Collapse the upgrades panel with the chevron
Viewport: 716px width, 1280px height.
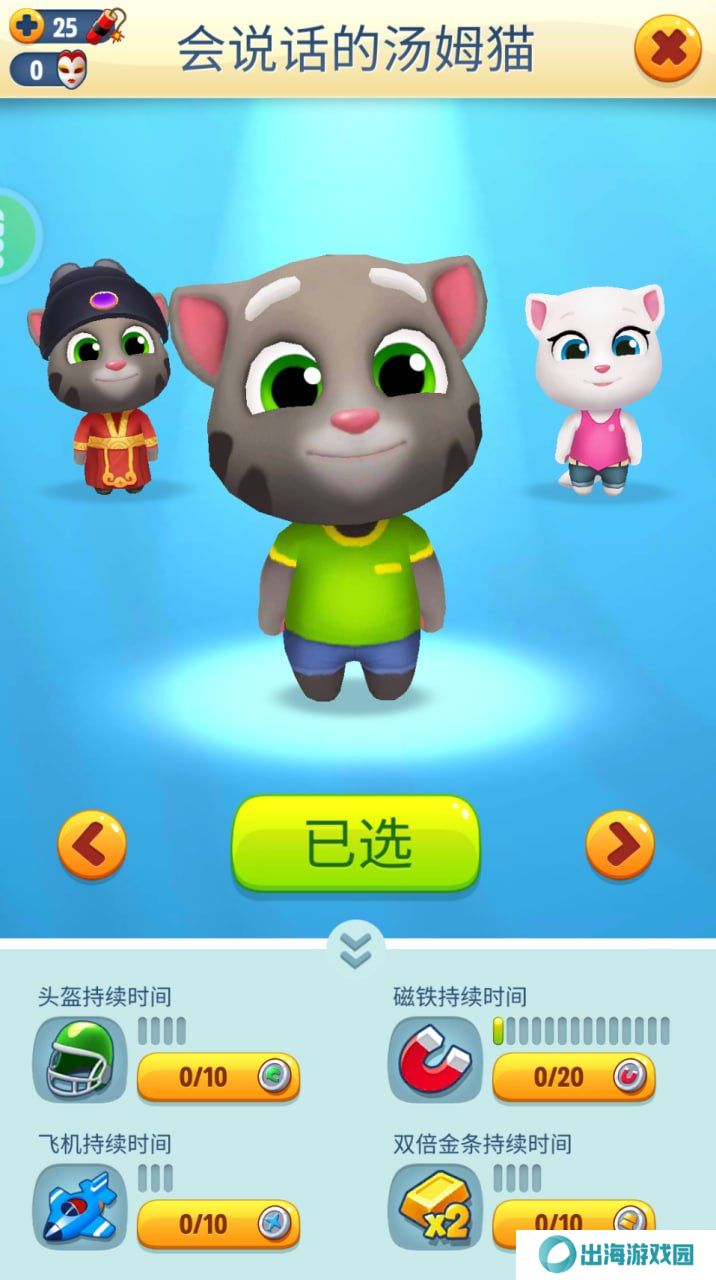[x=356, y=948]
